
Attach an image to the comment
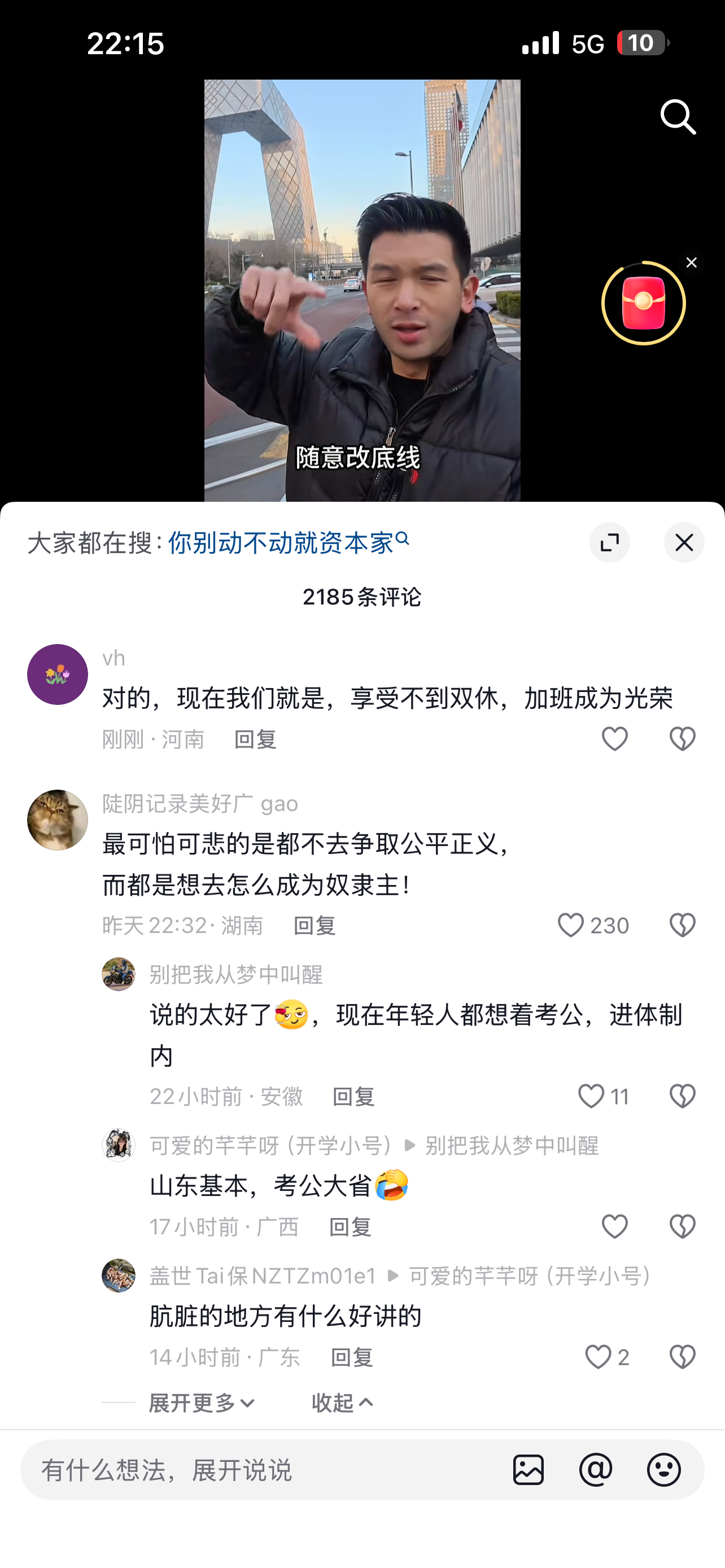click(x=528, y=1470)
